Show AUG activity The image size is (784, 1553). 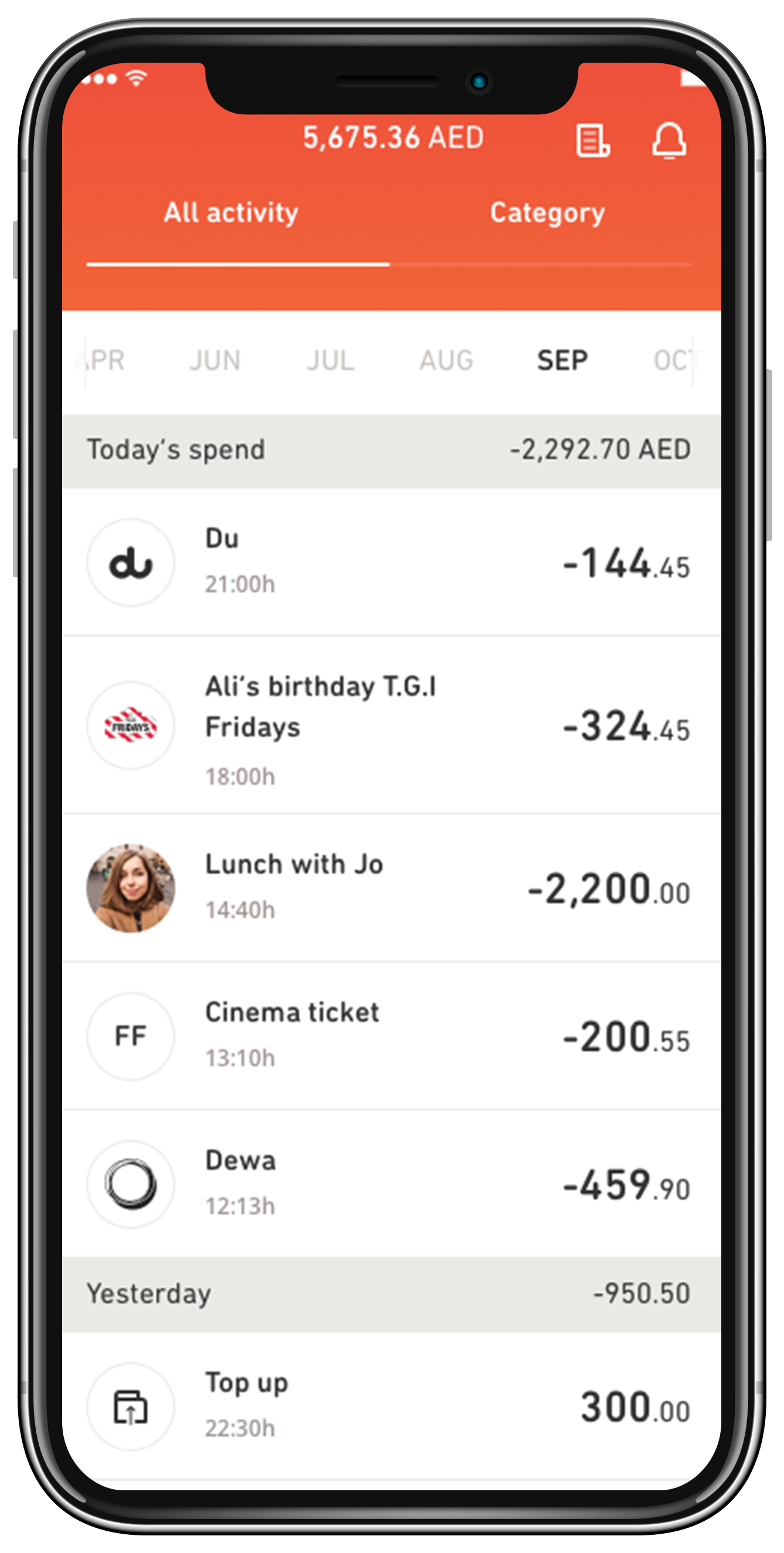pyautogui.click(x=446, y=360)
